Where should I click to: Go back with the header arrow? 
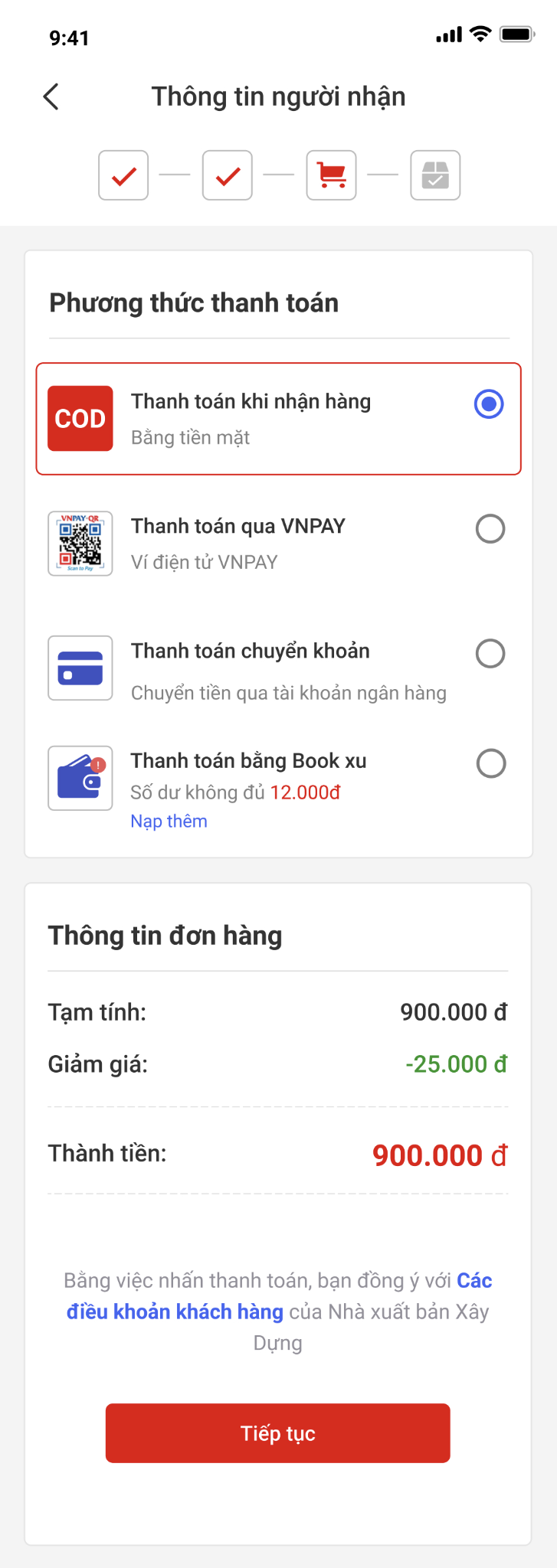[x=51, y=96]
